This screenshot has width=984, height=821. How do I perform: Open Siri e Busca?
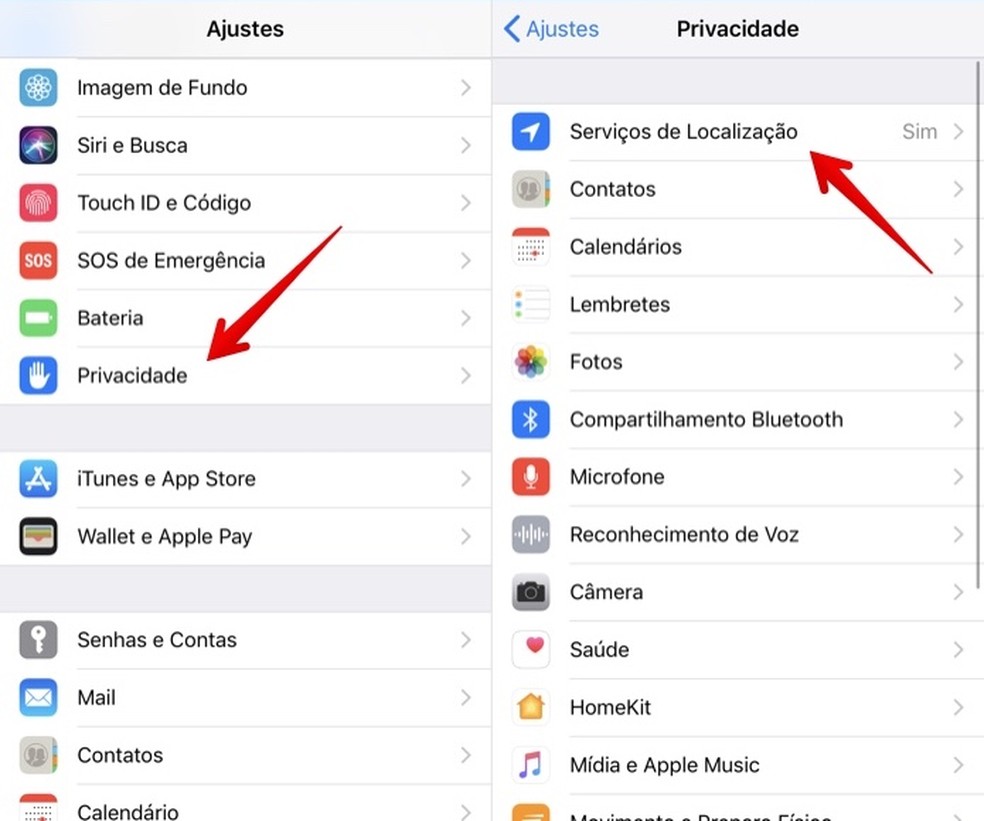132,146
